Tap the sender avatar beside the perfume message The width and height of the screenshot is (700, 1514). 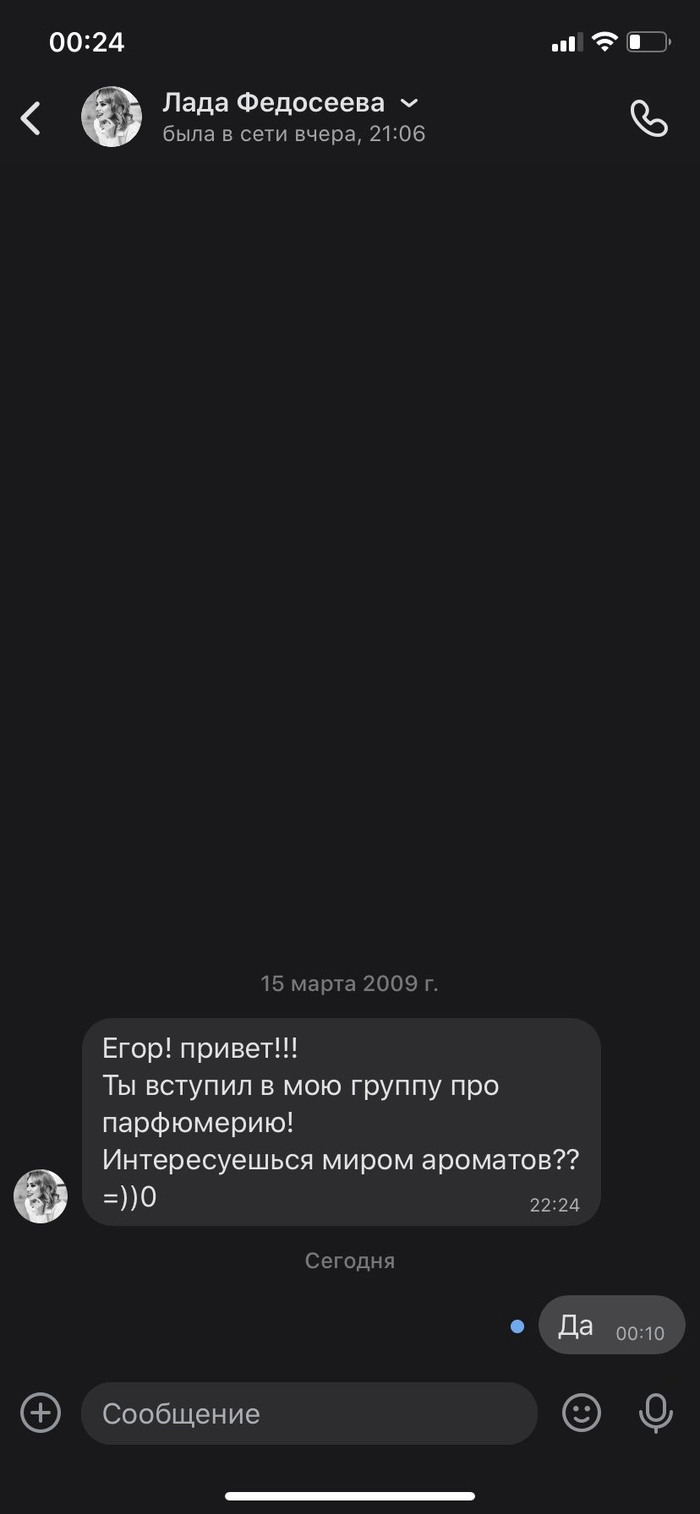click(x=40, y=1196)
